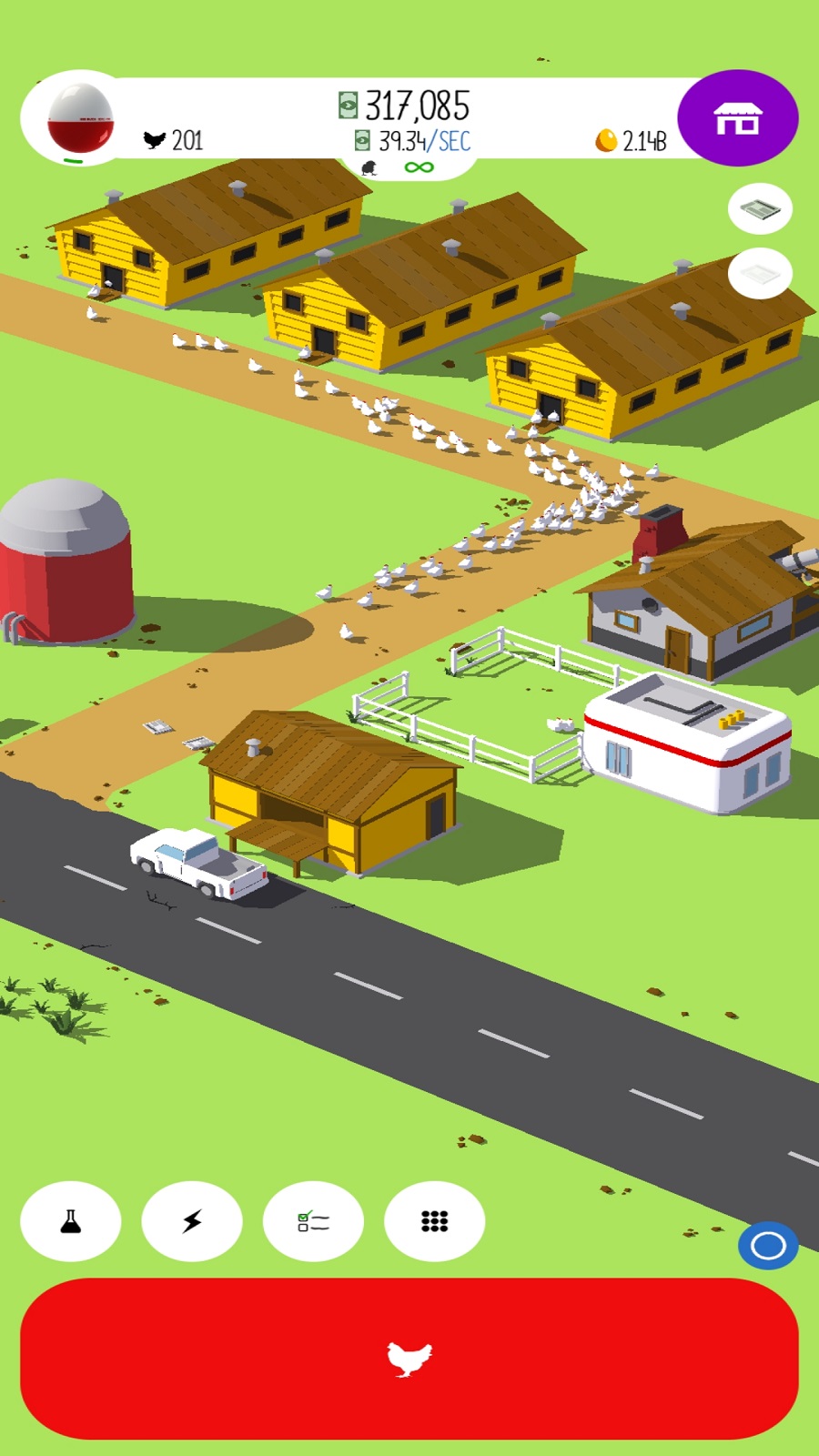The image size is (819, 1456).
Task: View the missions checklist
Action: (x=313, y=1221)
